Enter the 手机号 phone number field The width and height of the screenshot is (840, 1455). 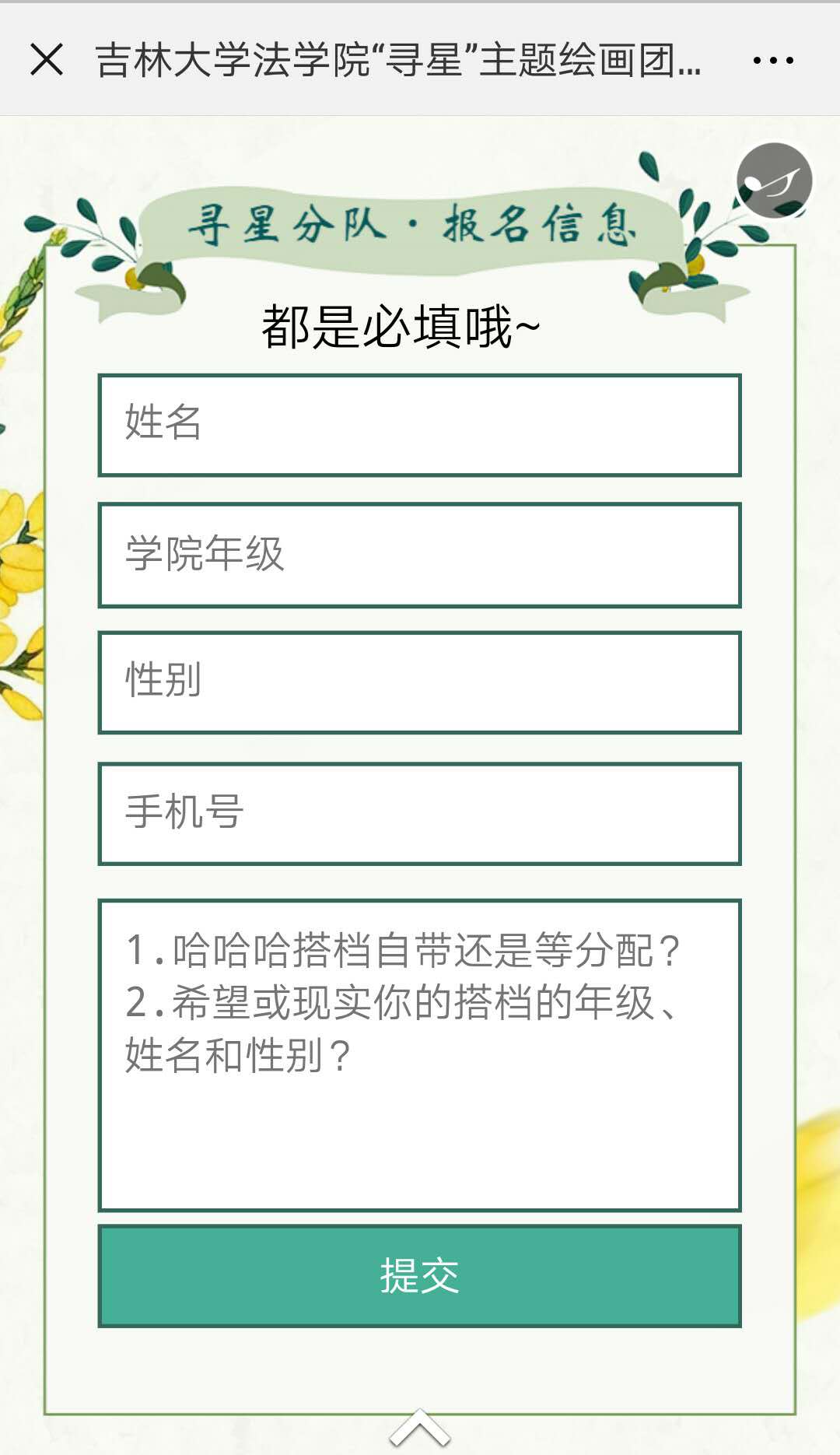coord(419,813)
